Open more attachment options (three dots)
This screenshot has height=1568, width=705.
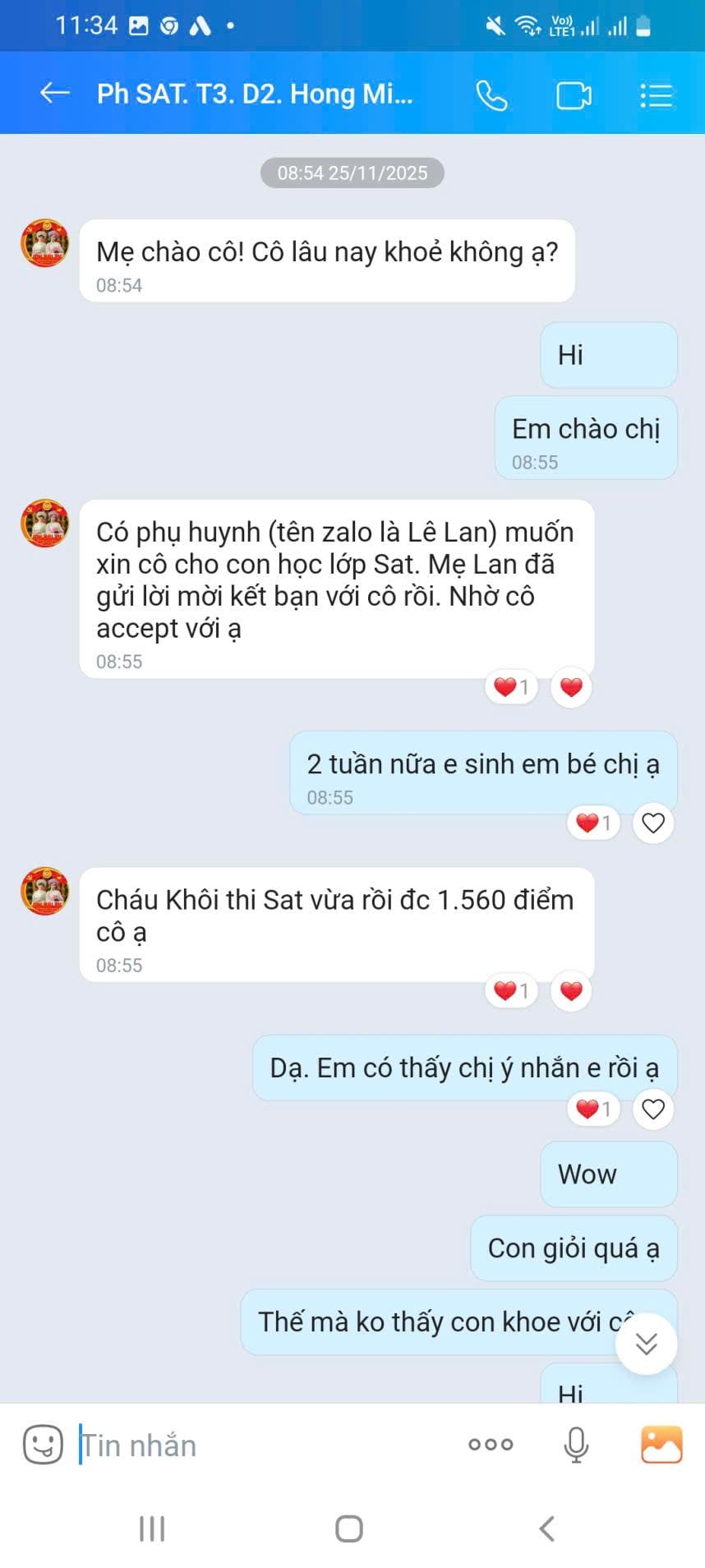click(x=491, y=1444)
